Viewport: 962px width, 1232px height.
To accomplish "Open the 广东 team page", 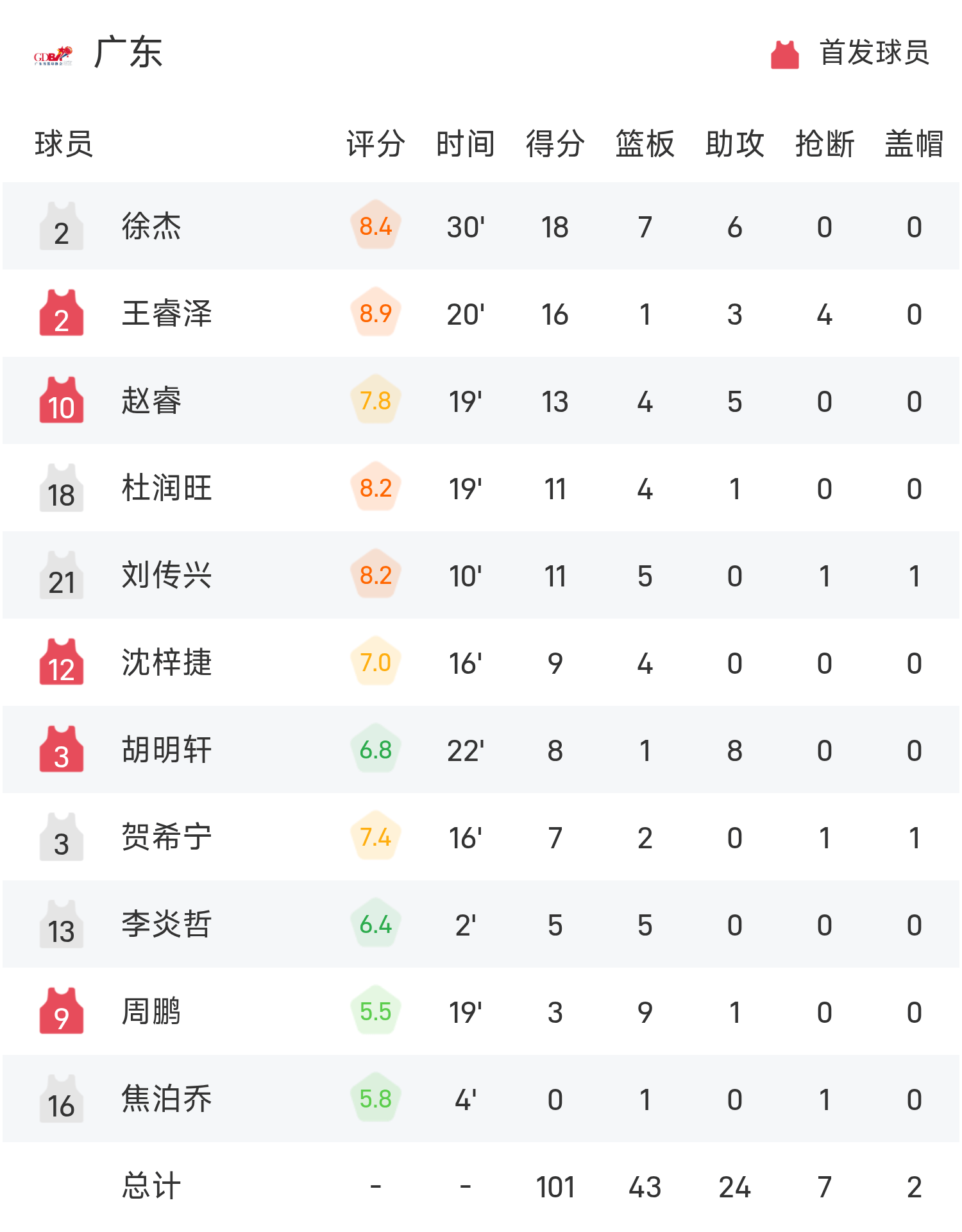I will [127, 53].
